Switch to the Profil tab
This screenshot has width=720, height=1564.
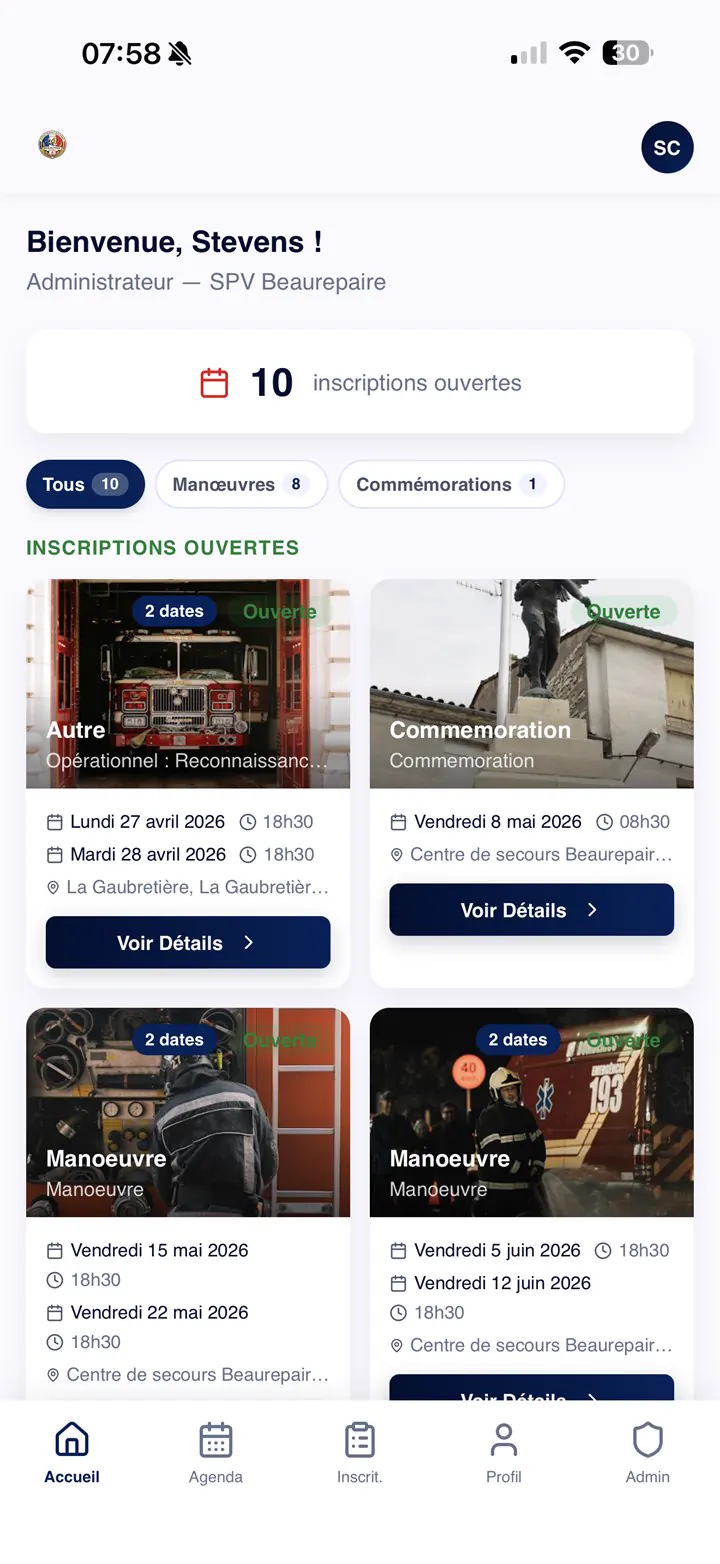tap(504, 1453)
